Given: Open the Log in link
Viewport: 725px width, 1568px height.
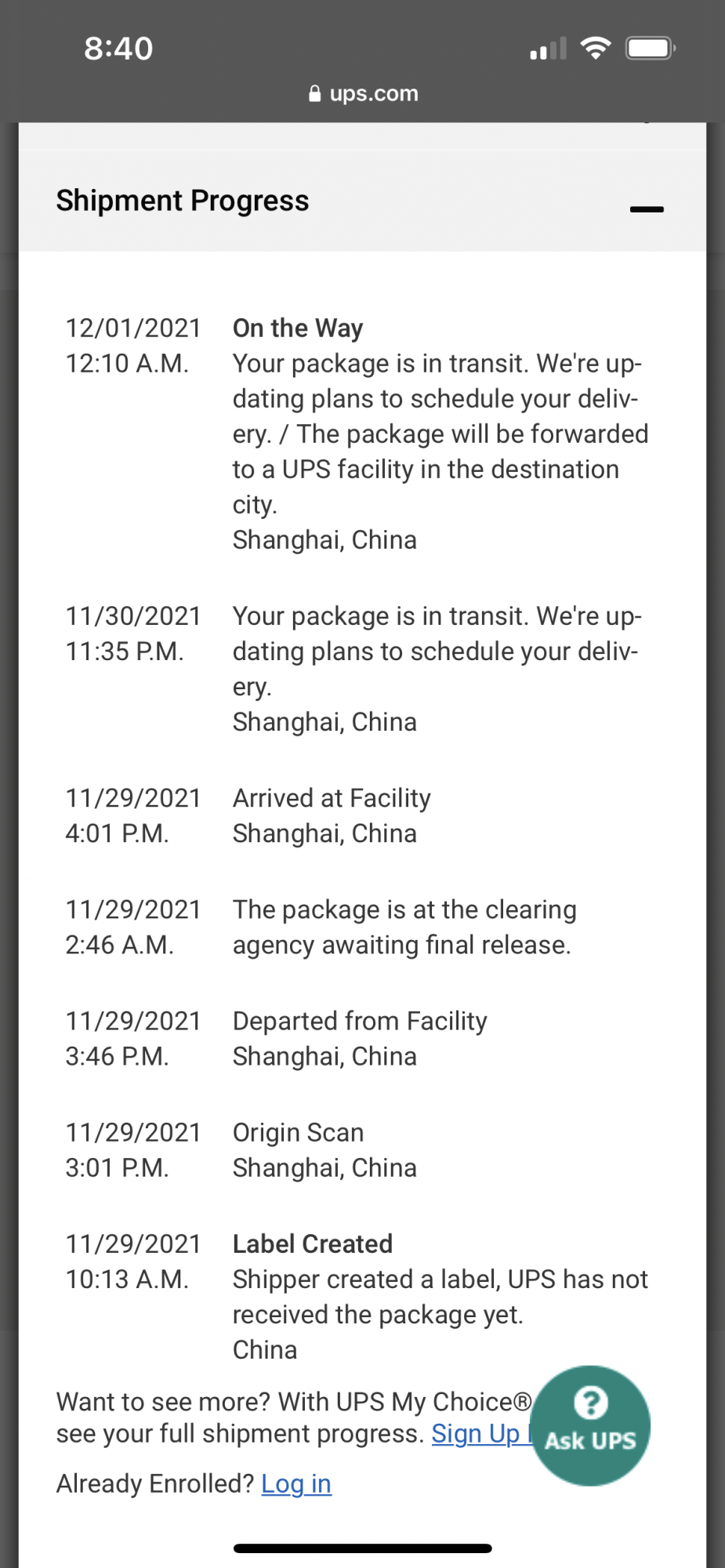Looking at the screenshot, I should tap(296, 1484).
